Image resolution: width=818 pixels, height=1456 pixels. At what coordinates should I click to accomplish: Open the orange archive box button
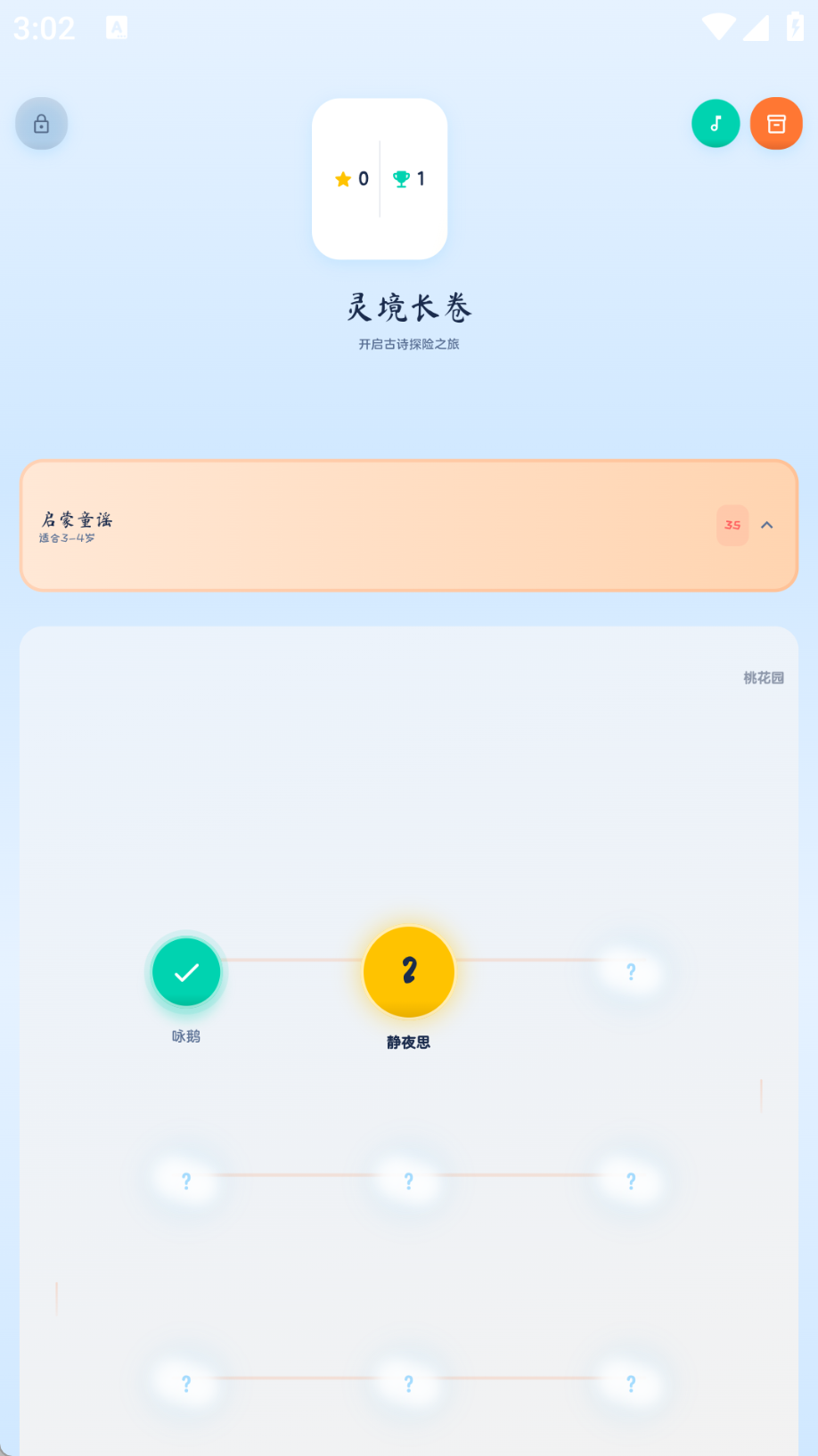click(x=776, y=123)
